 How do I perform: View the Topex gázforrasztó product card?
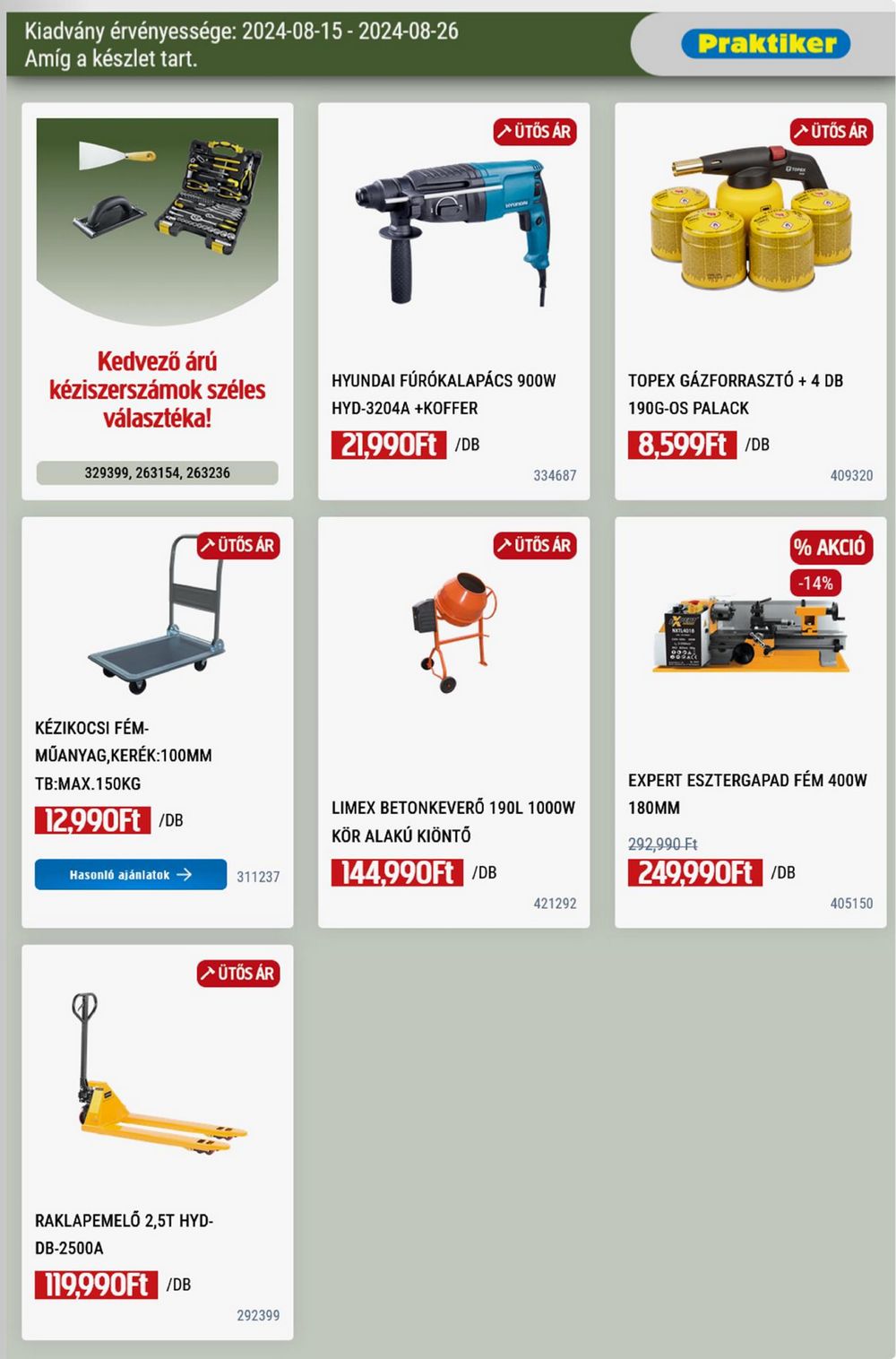click(750, 301)
